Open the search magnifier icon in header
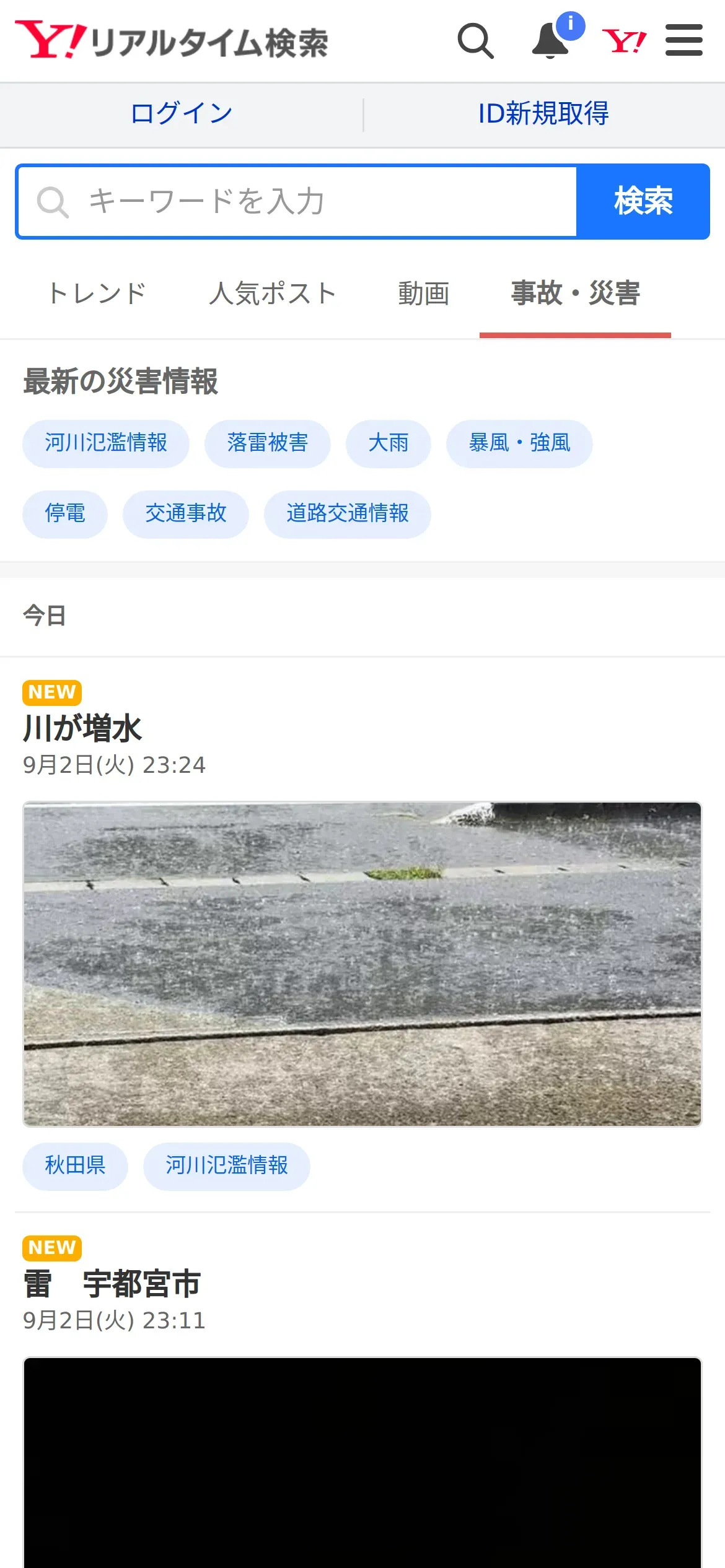This screenshot has height=1568, width=725. [x=475, y=41]
